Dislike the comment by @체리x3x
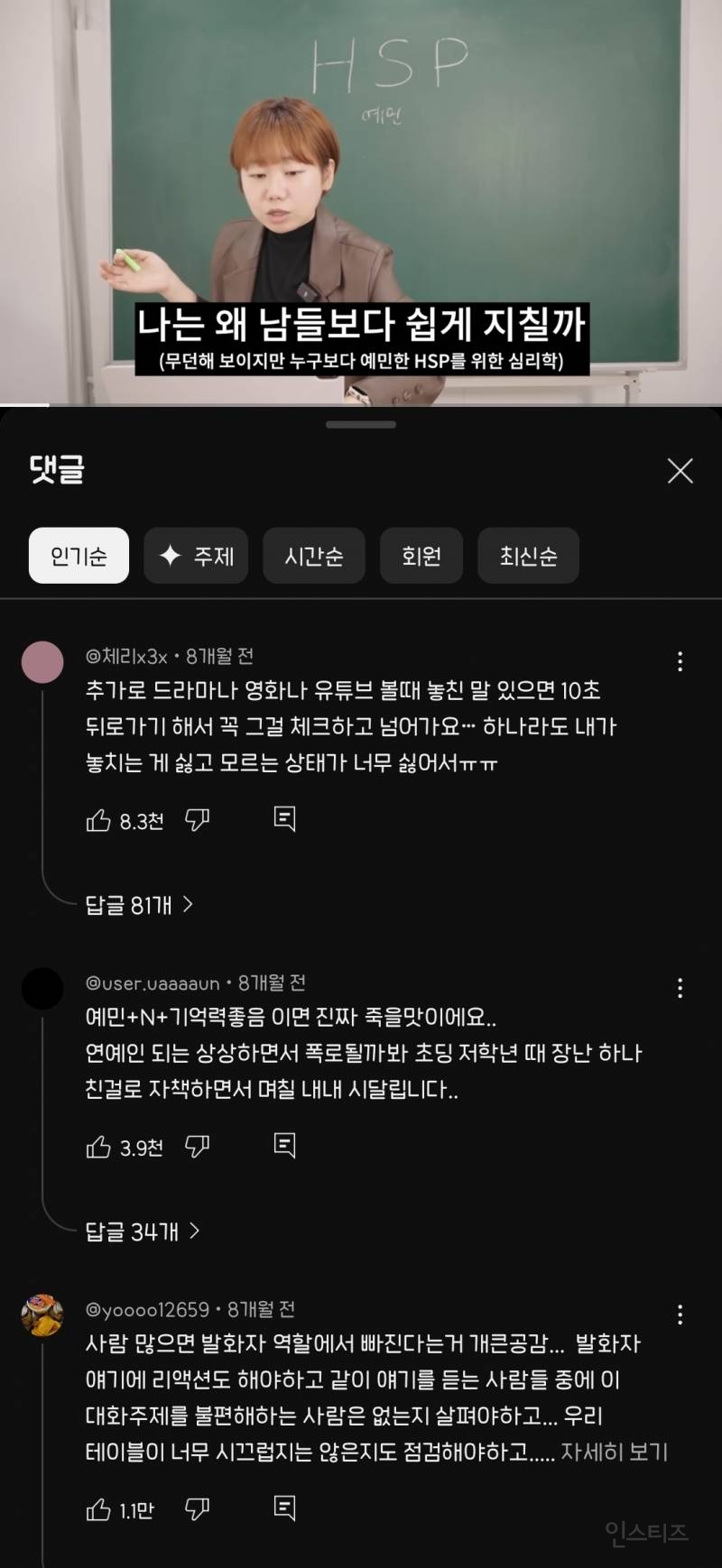The height and width of the screenshot is (1568, 722). [x=197, y=820]
